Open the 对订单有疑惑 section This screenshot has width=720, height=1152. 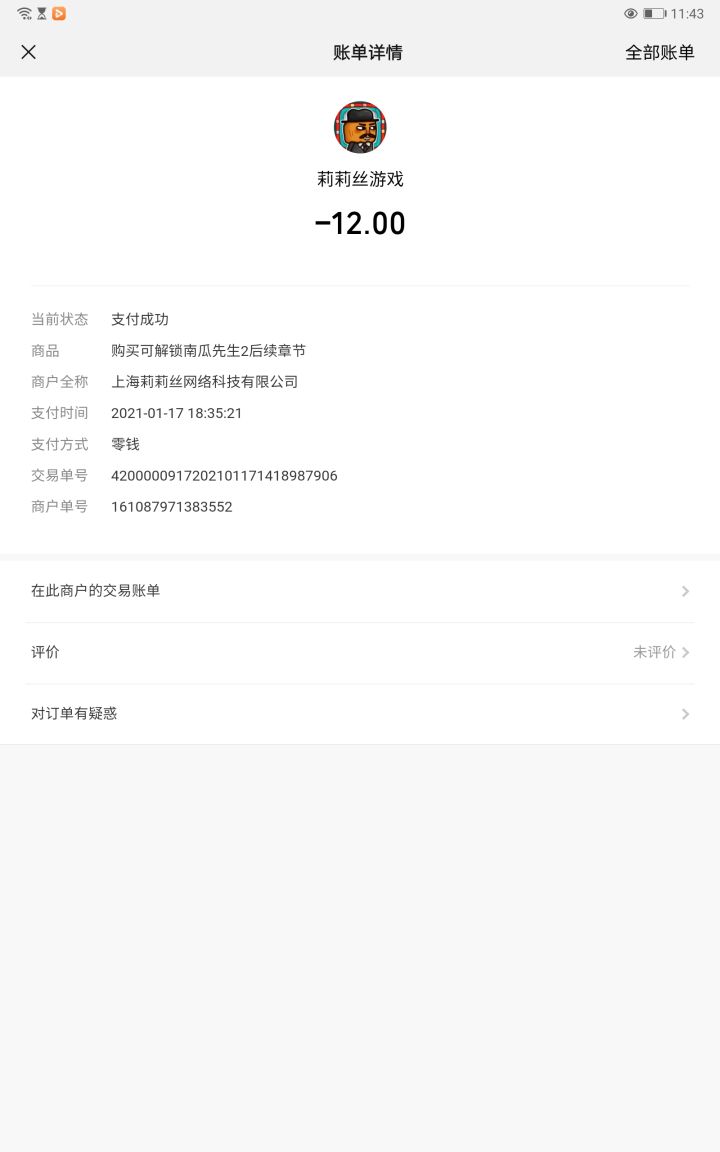pos(360,713)
